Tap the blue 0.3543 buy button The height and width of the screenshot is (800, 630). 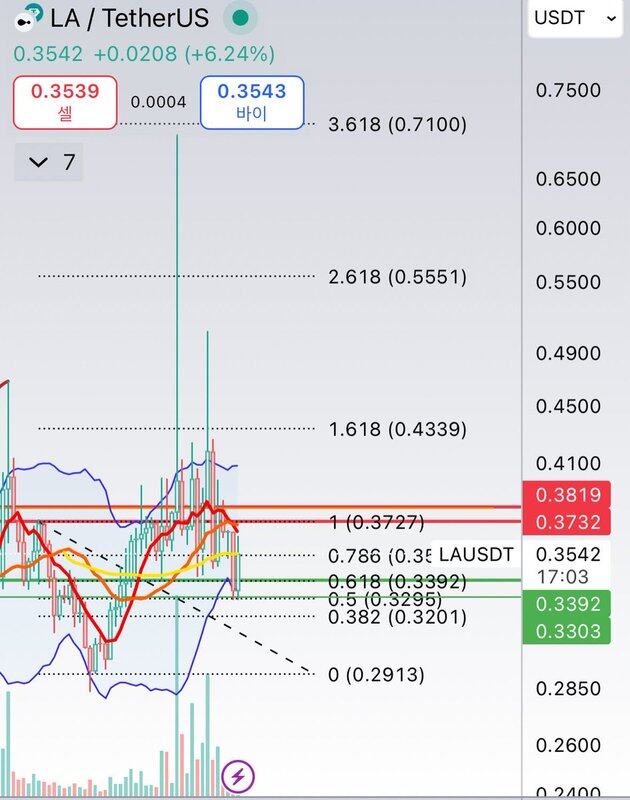point(252,102)
